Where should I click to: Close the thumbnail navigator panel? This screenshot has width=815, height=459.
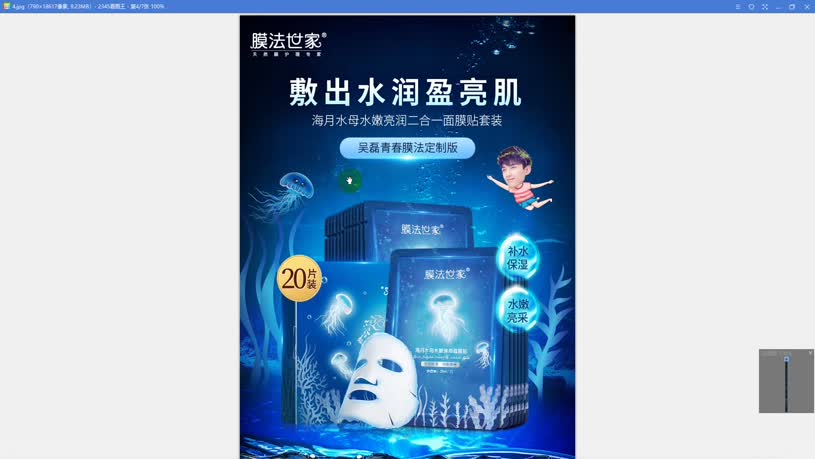[x=810, y=352]
